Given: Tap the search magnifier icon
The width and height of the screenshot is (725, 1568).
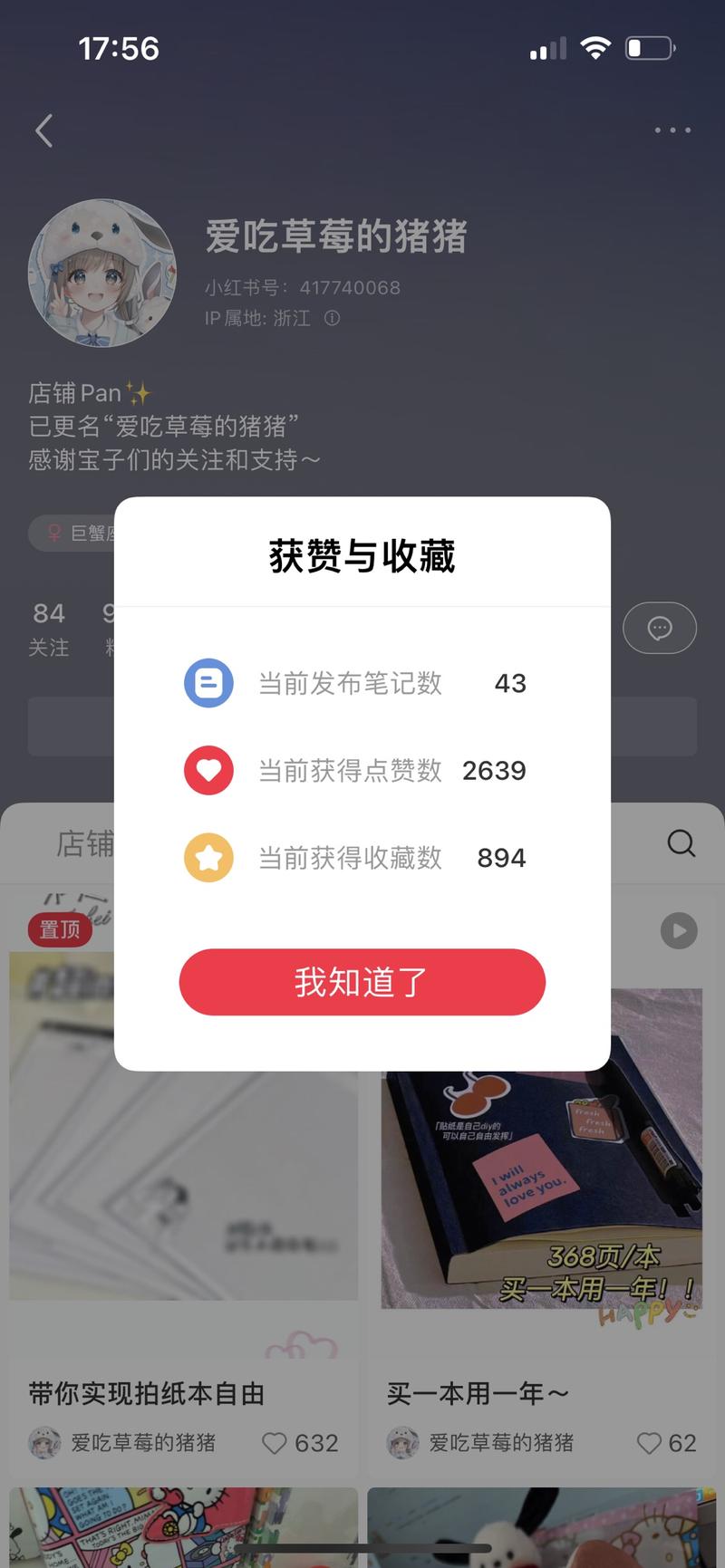Looking at the screenshot, I should tap(681, 843).
